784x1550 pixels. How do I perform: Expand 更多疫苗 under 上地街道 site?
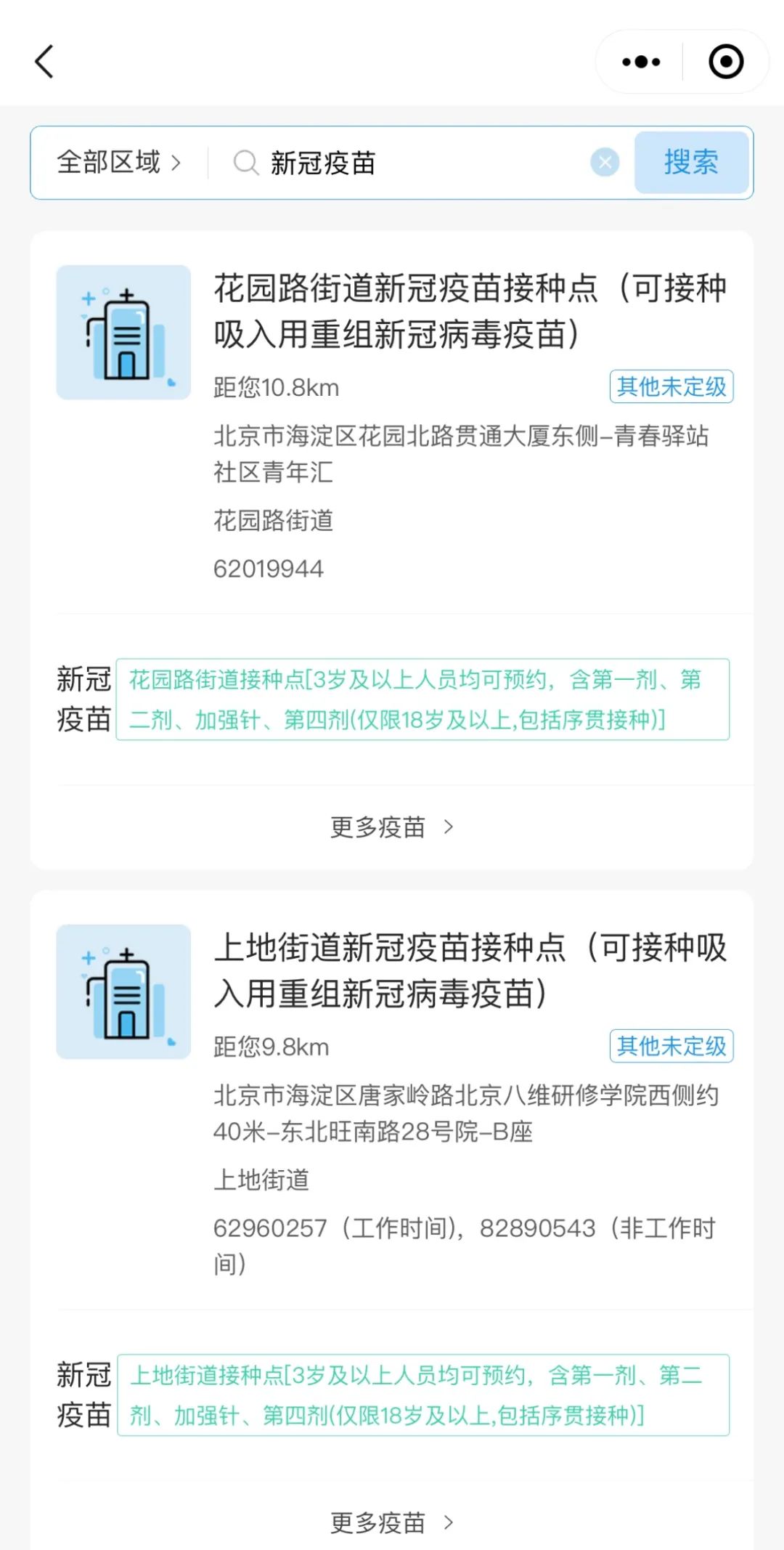pyautogui.click(x=392, y=1522)
